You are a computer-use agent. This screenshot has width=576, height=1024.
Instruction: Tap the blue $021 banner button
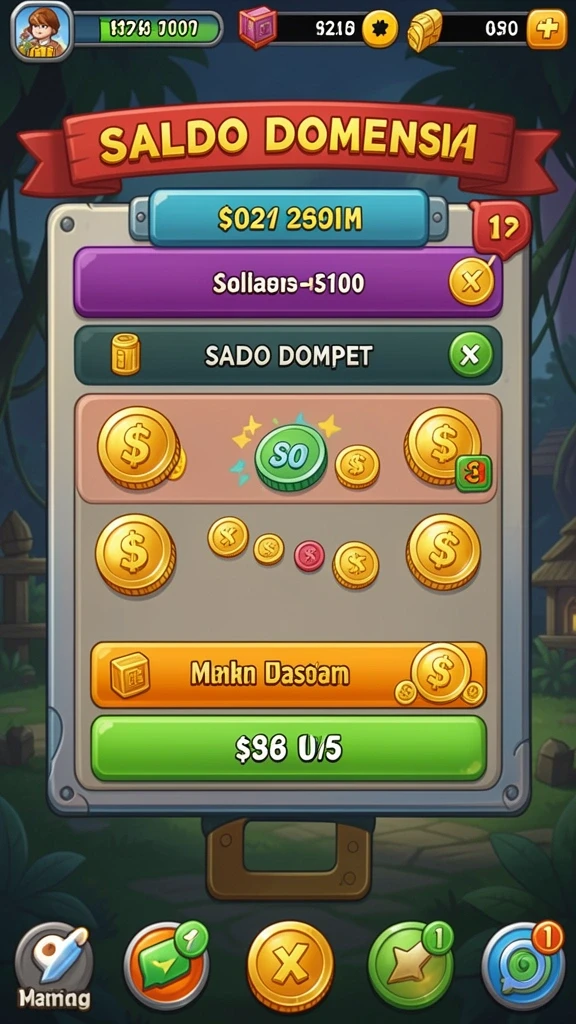(x=289, y=219)
